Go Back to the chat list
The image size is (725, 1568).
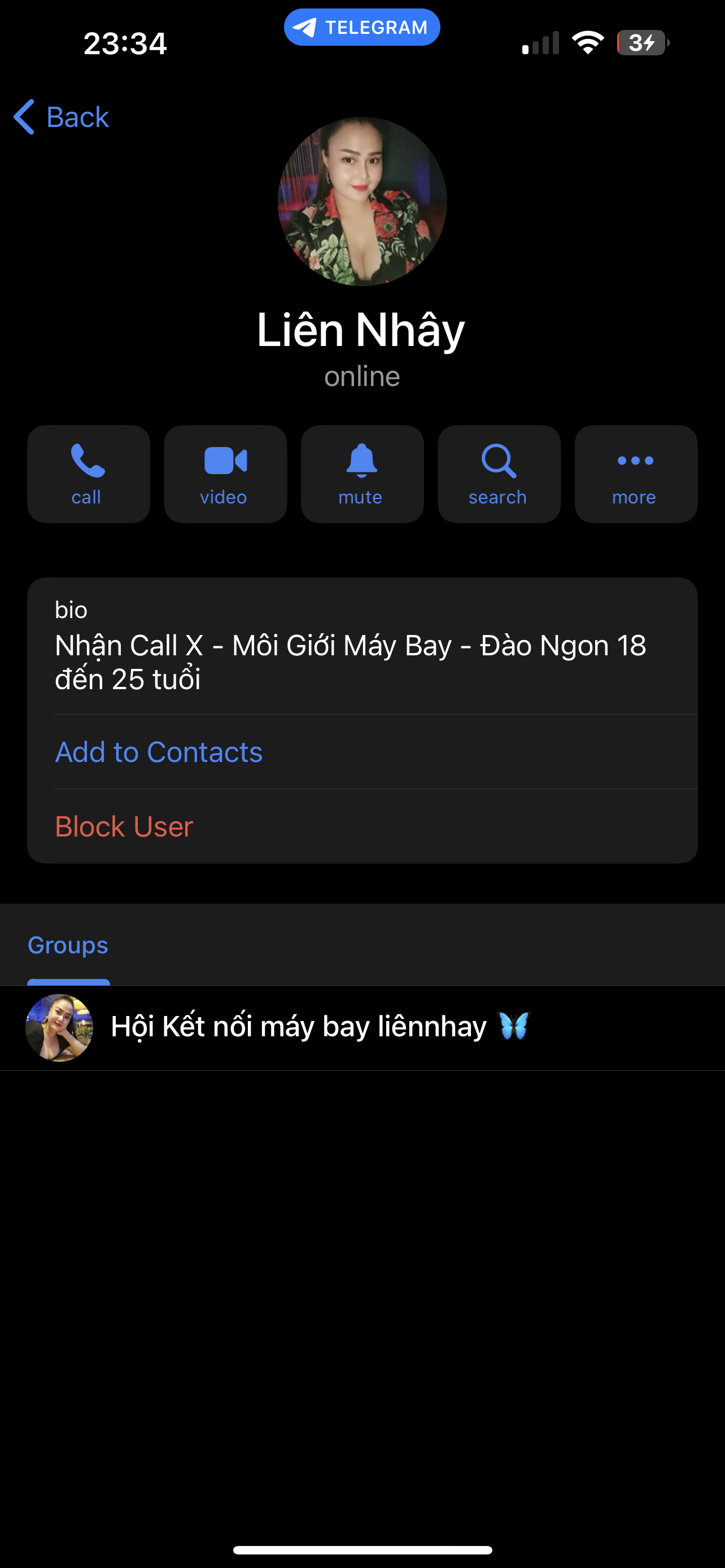pyautogui.click(x=60, y=116)
